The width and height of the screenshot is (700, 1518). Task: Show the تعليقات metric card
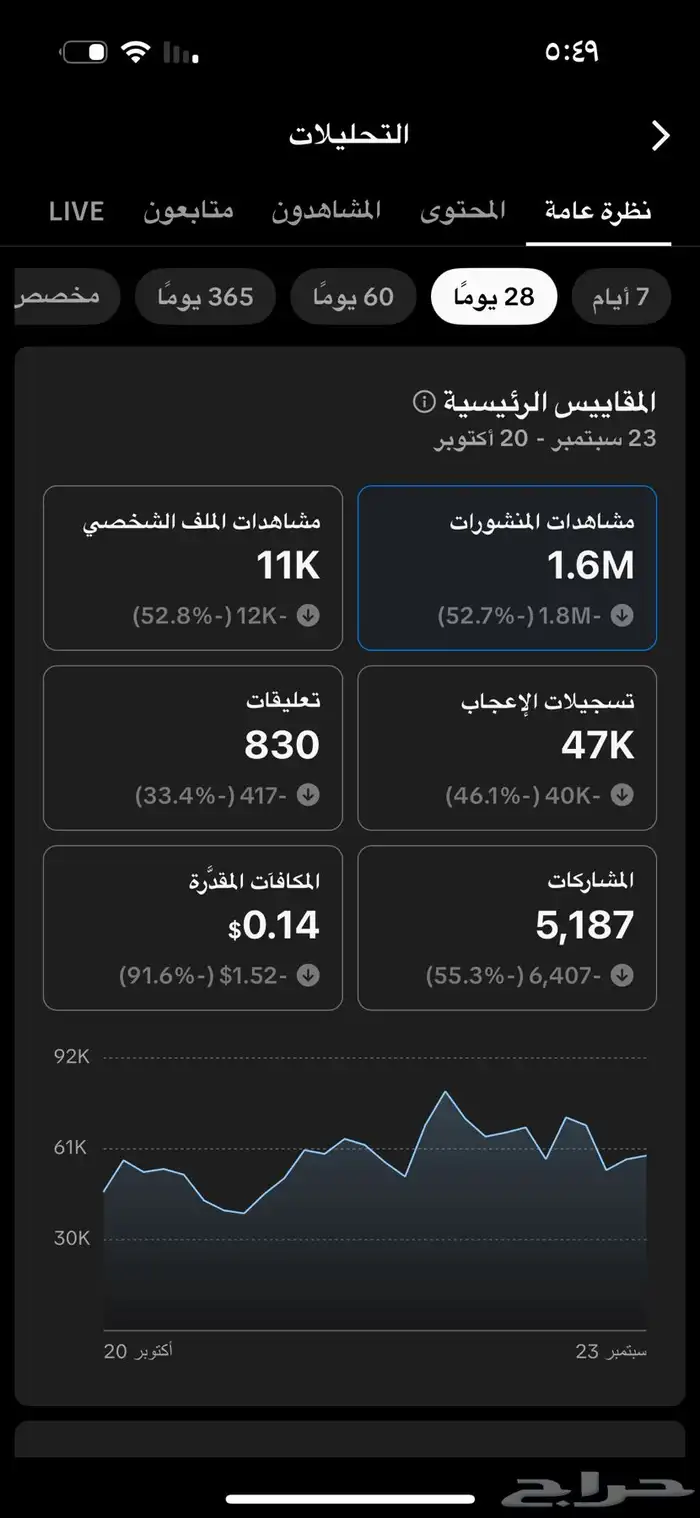click(193, 747)
